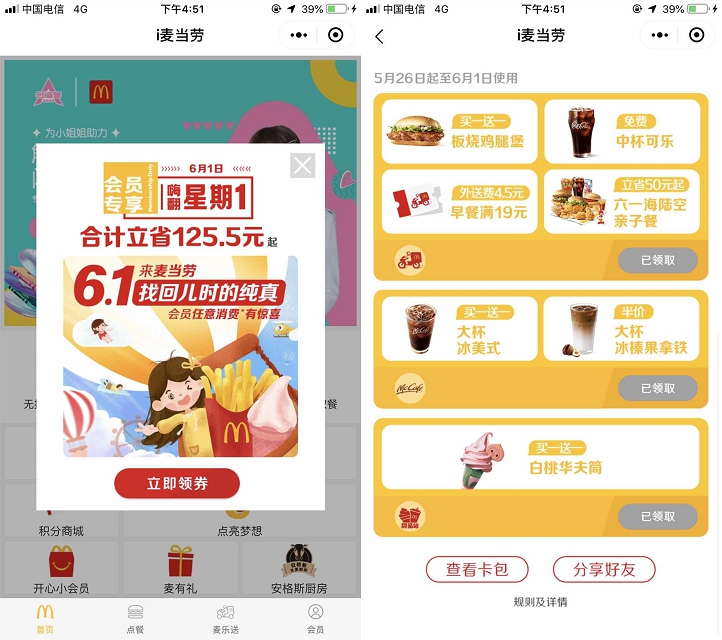Switch to the 麦乐送 tab
This screenshot has width=722, height=640.
[225, 618]
